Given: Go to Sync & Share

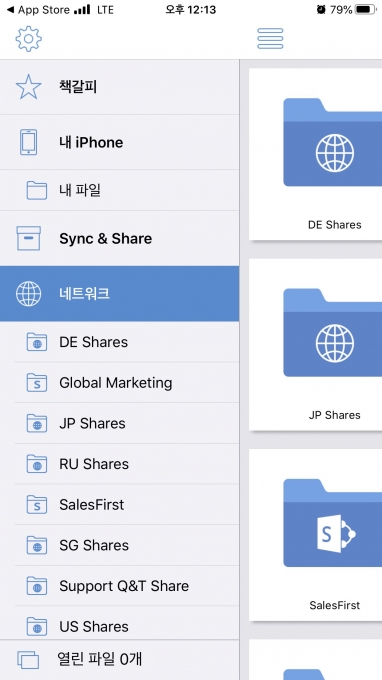Looking at the screenshot, I should click(x=119, y=239).
